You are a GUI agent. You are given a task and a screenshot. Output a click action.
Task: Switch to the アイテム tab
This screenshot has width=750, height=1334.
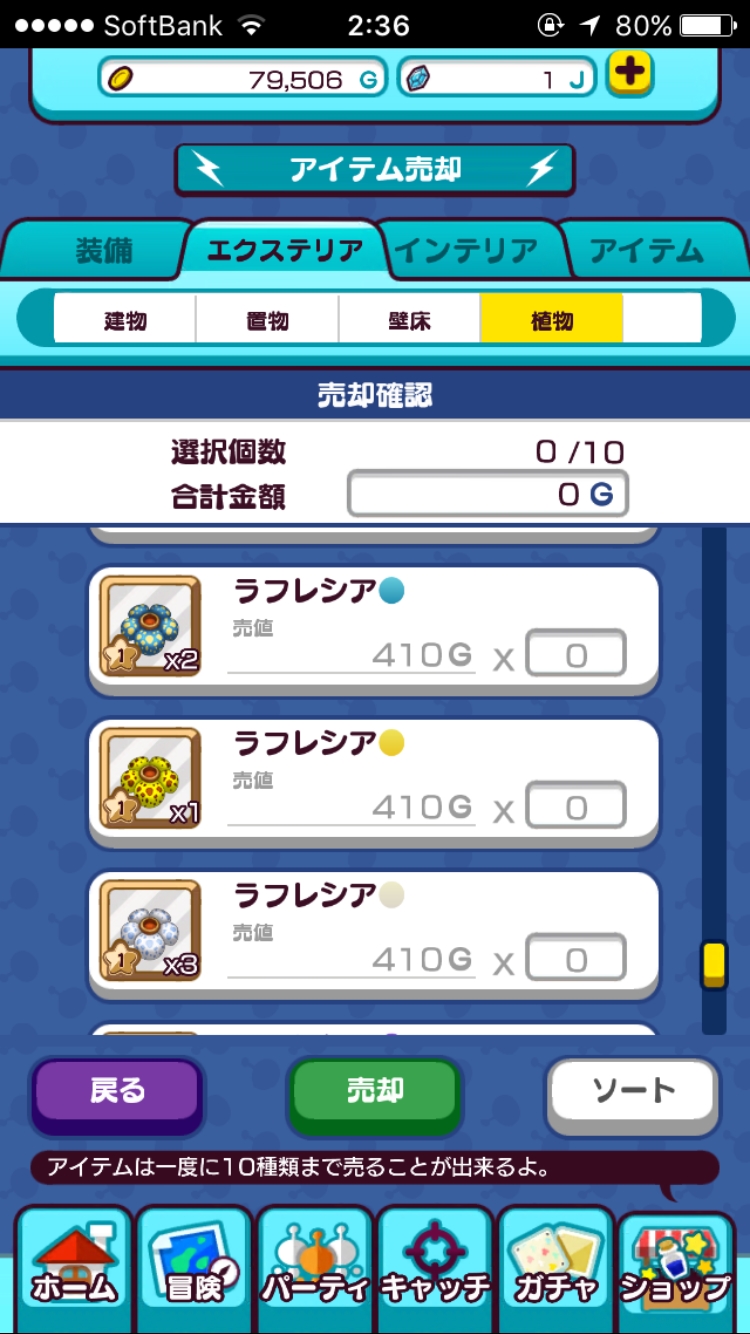coord(646,250)
